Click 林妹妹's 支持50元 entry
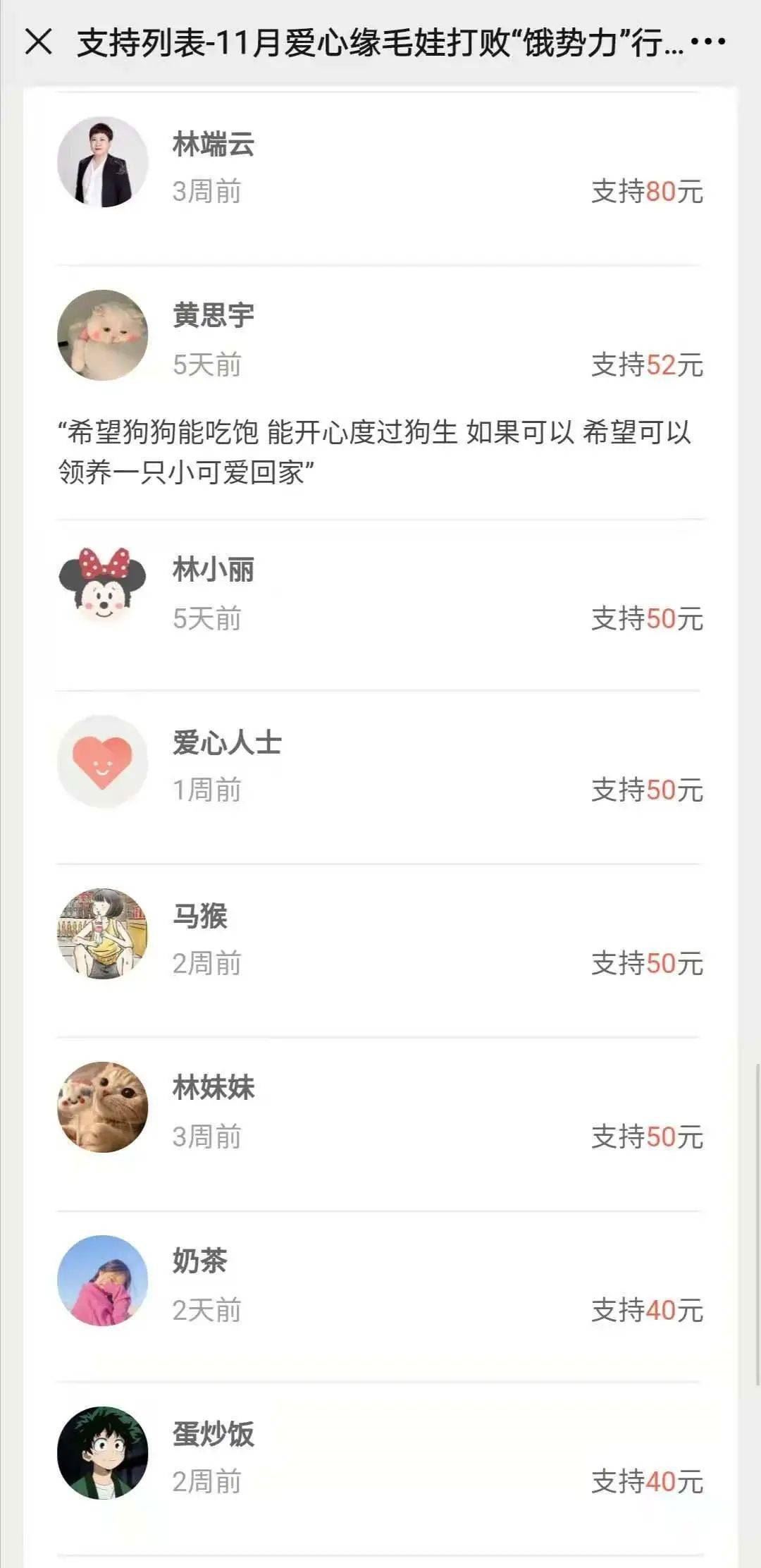The image size is (761, 1568). click(x=646, y=1132)
